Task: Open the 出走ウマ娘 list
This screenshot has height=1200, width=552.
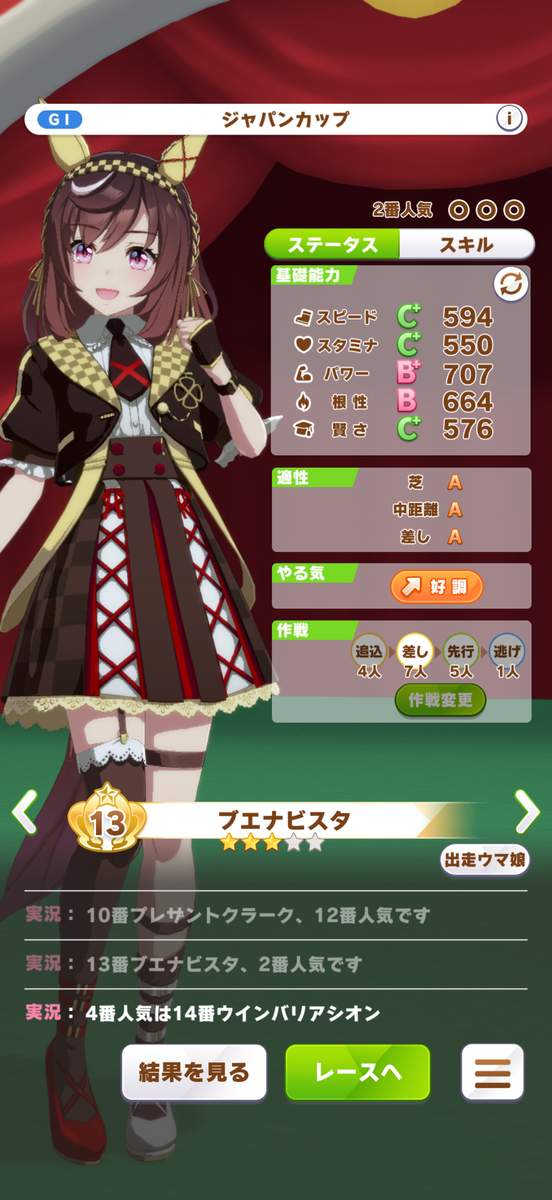Action: (x=485, y=858)
